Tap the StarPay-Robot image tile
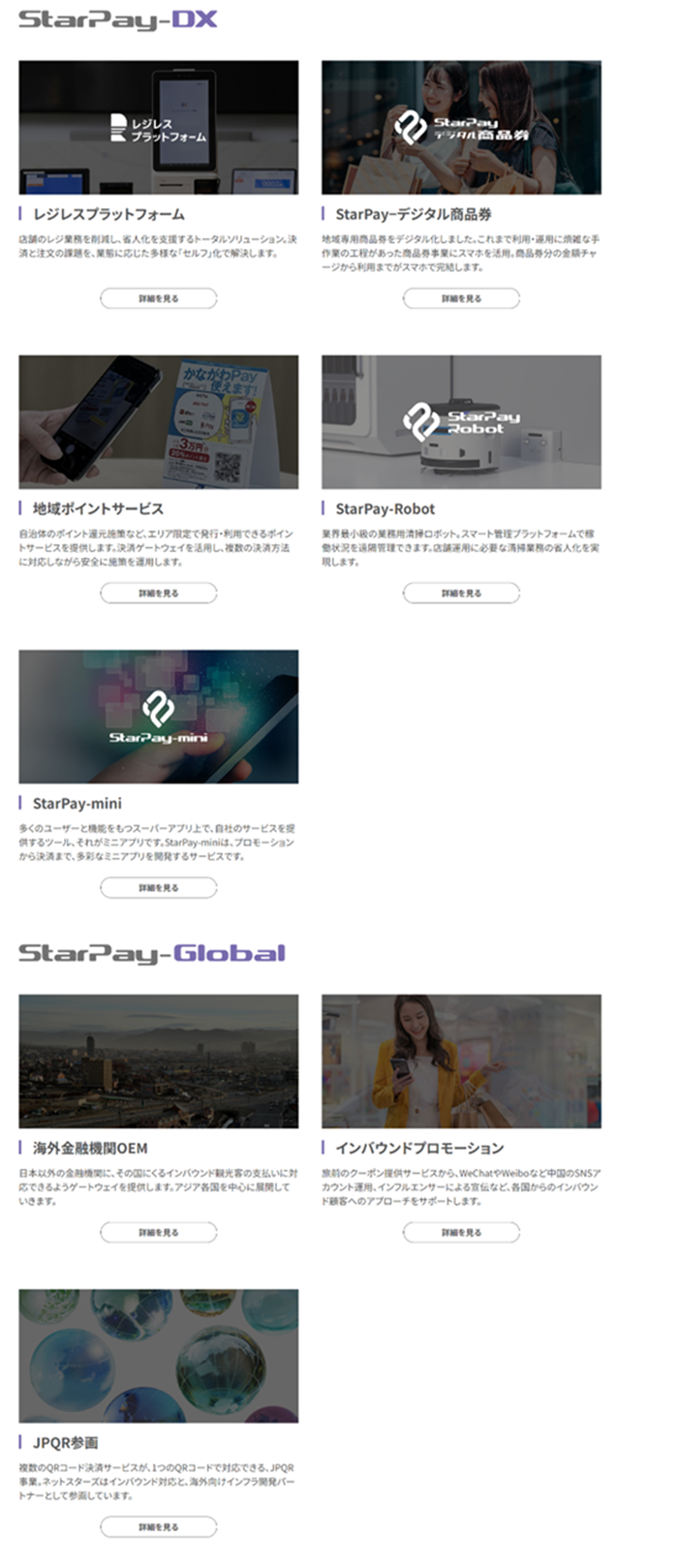The image size is (678, 1568). pos(461,421)
